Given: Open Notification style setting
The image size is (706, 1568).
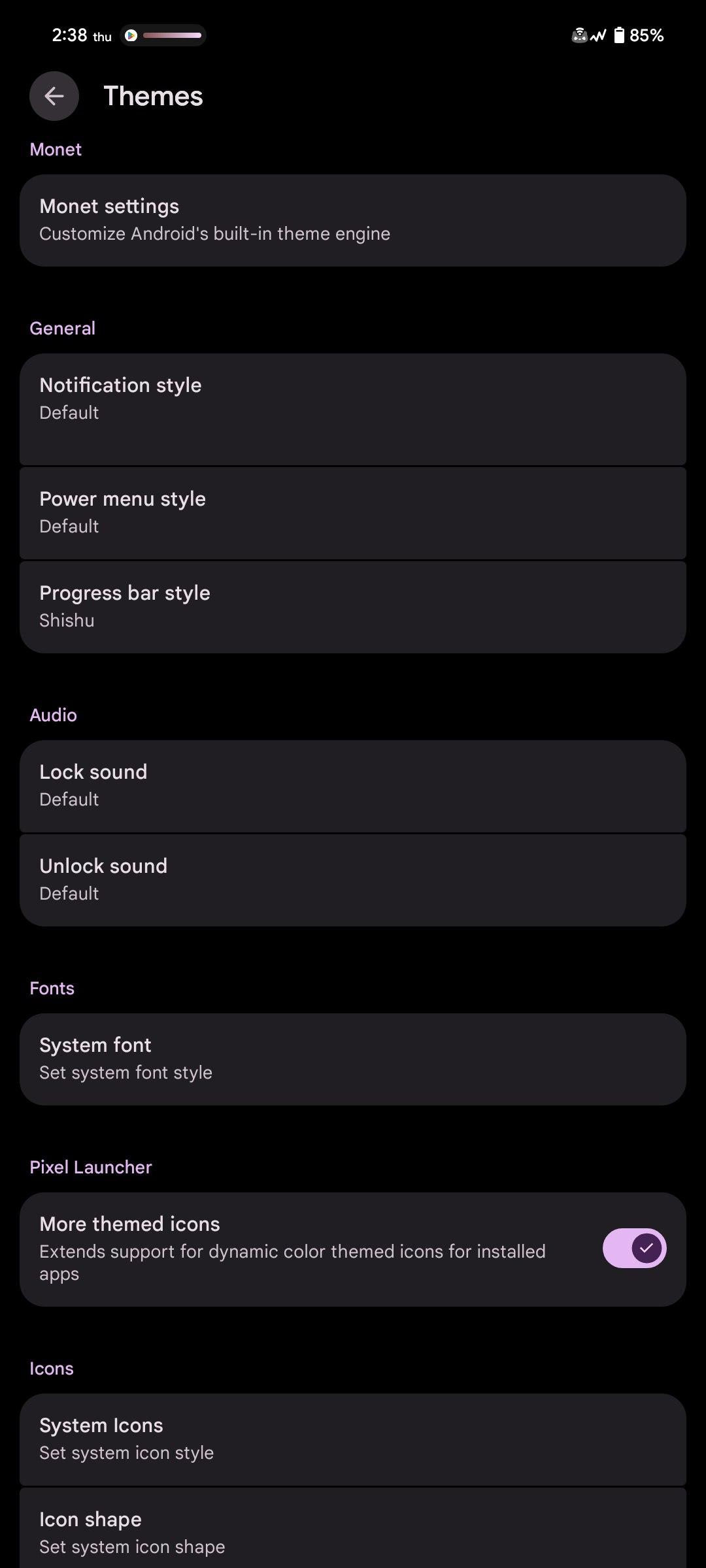Looking at the screenshot, I should 353,409.
